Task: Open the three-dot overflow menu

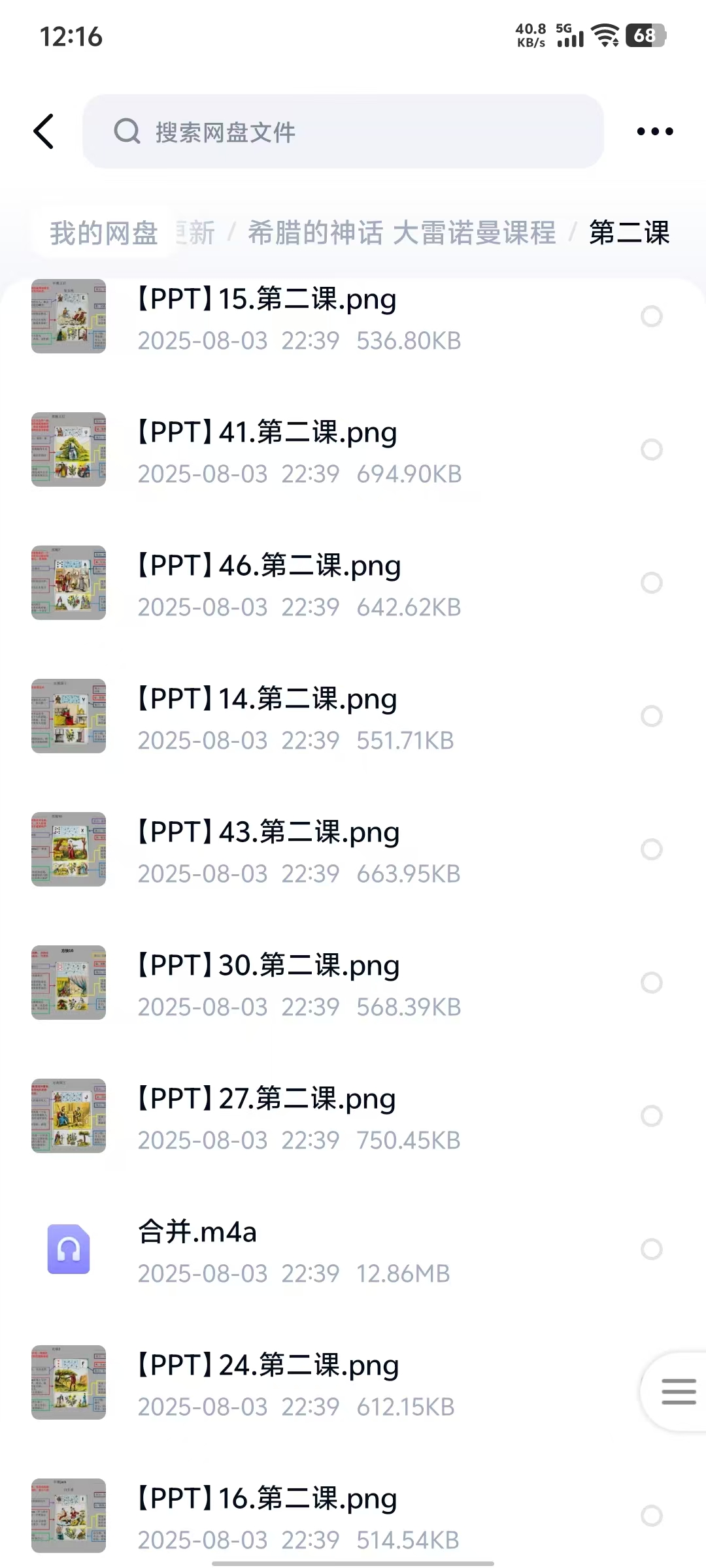Action: pos(654,131)
